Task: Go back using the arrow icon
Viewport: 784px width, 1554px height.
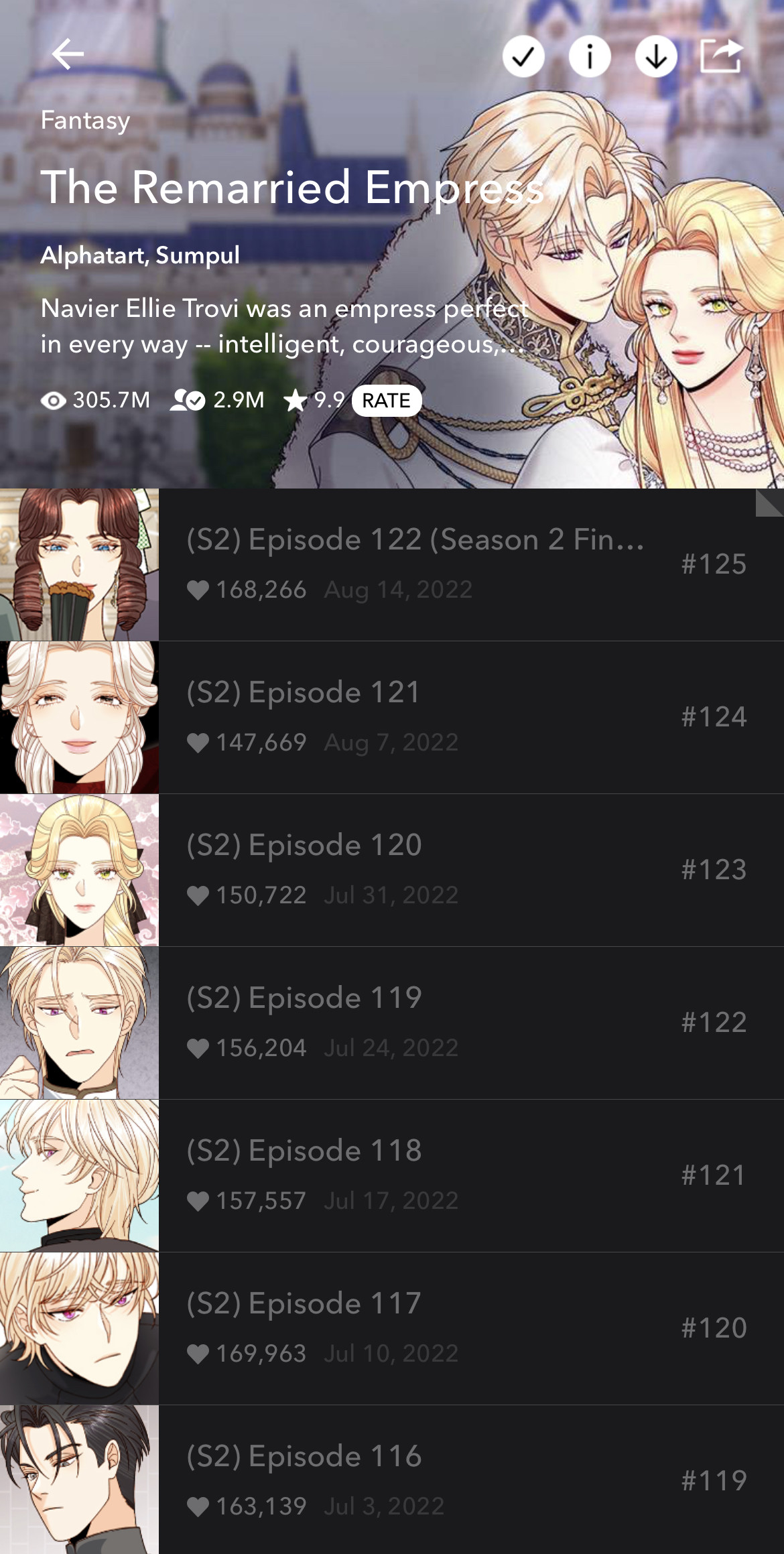Action: coord(68,55)
